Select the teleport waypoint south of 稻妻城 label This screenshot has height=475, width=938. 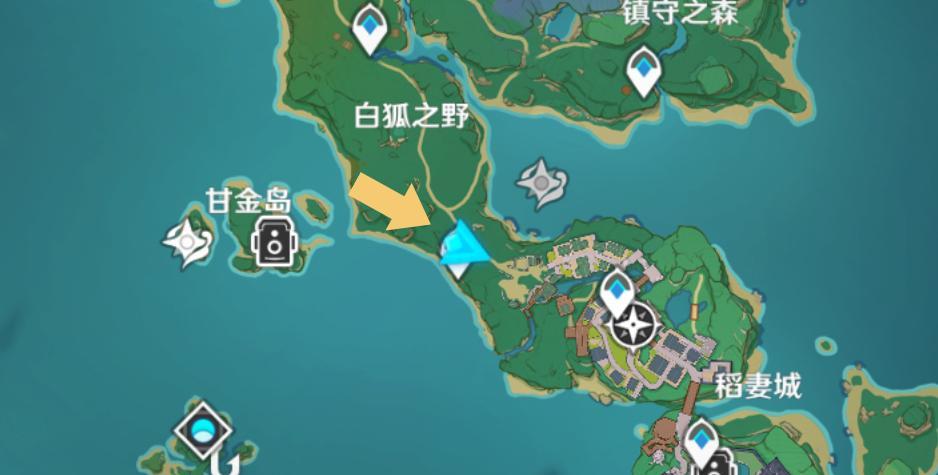coord(702,437)
